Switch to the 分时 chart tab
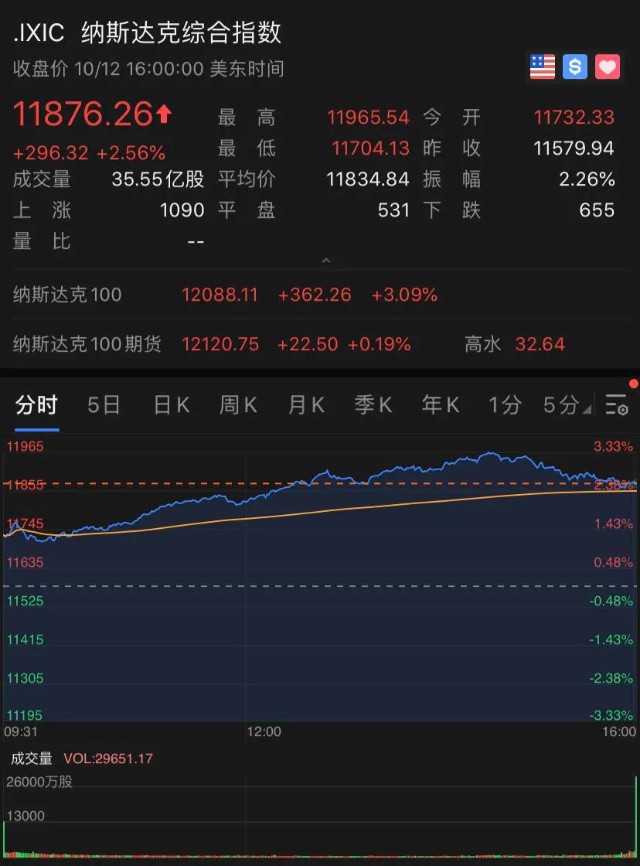Image resolution: width=640 pixels, height=866 pixels. coord(36,405)
